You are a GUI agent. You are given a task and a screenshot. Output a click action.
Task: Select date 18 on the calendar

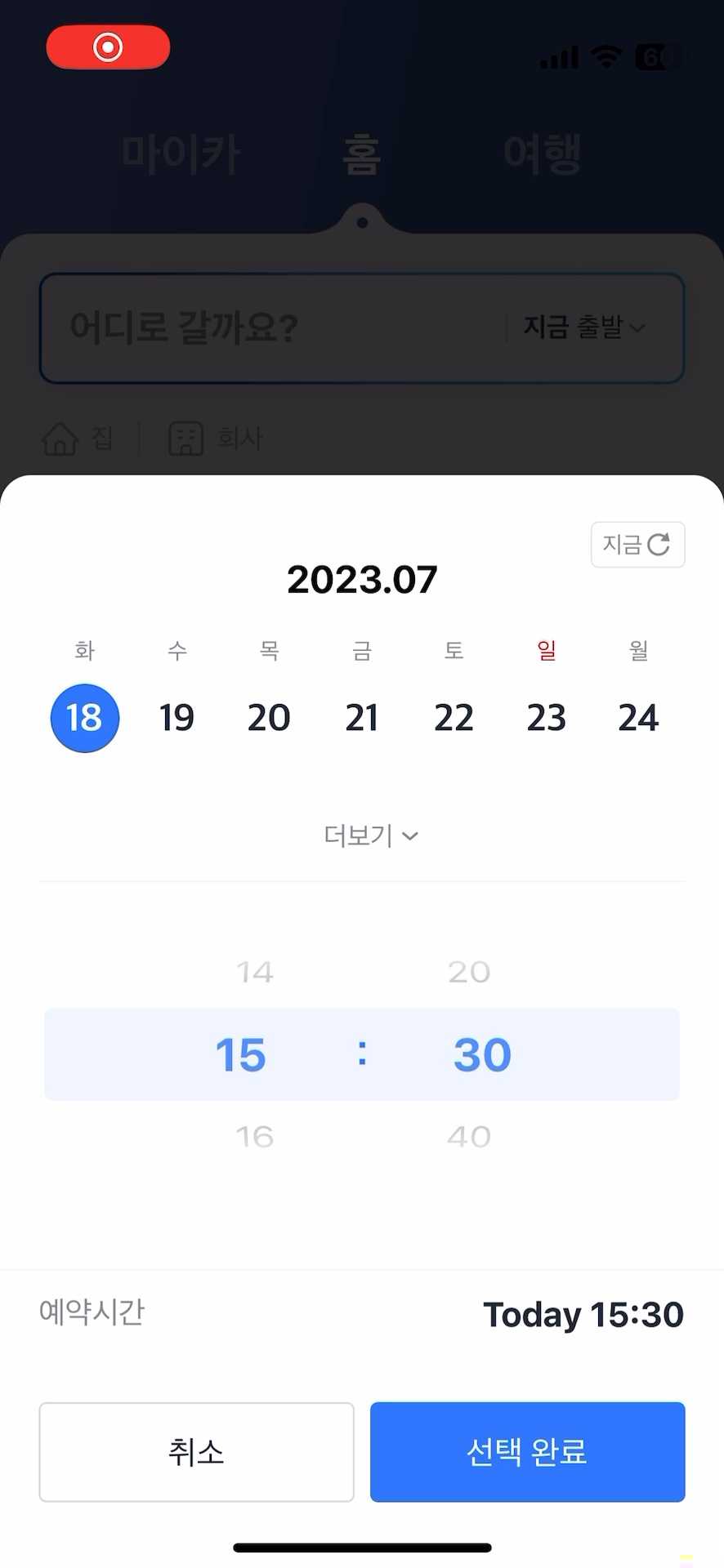[84, 718]
